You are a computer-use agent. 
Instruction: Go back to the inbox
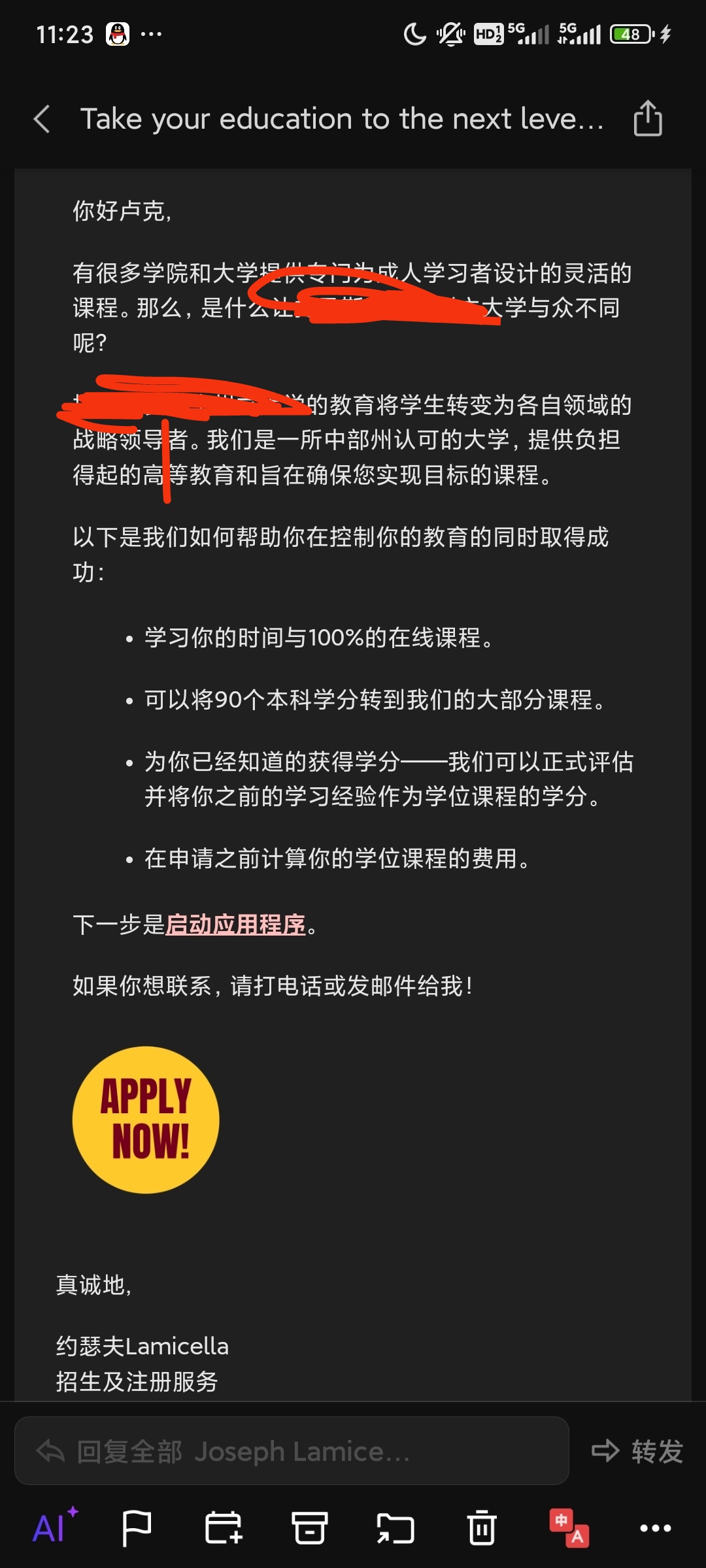pyautogui.click(x=42, y=119)
